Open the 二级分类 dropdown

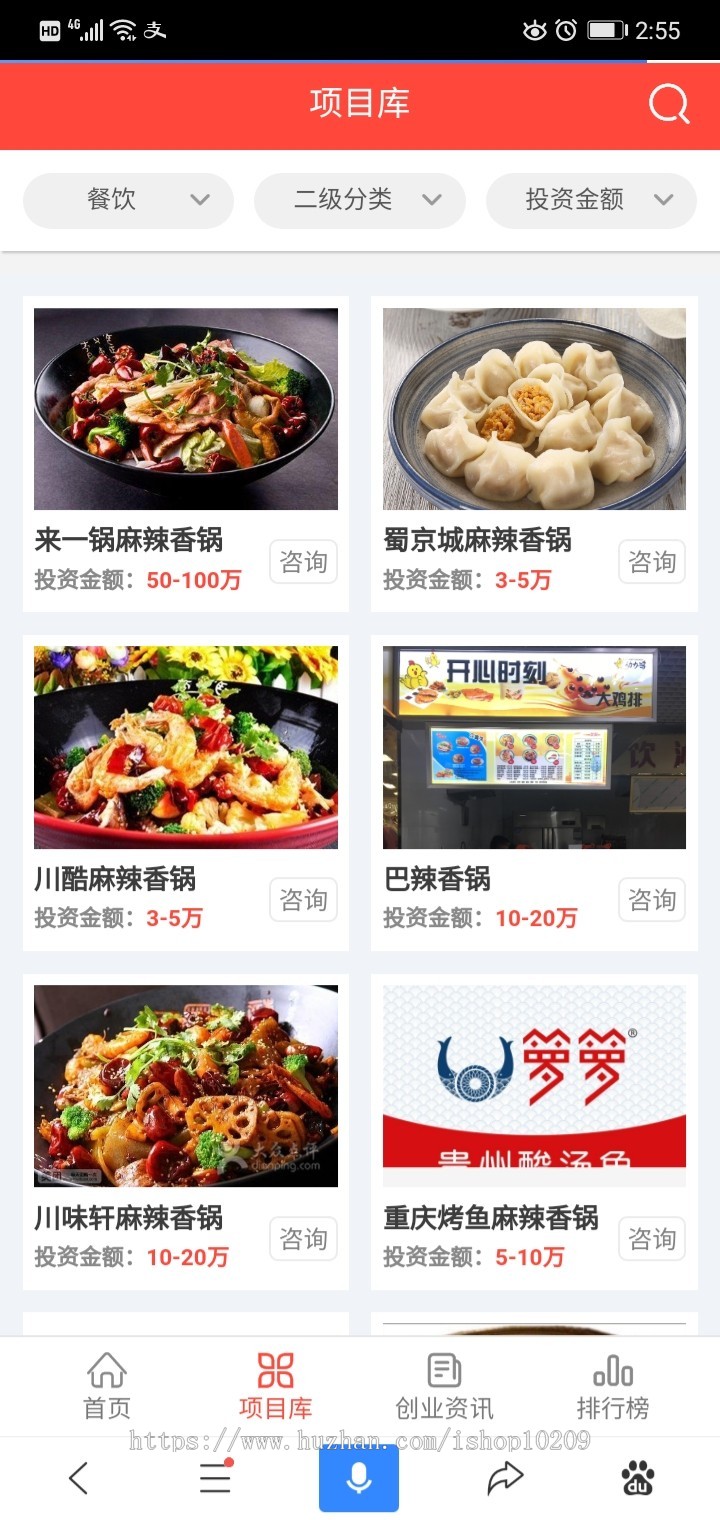coord(359,200)
